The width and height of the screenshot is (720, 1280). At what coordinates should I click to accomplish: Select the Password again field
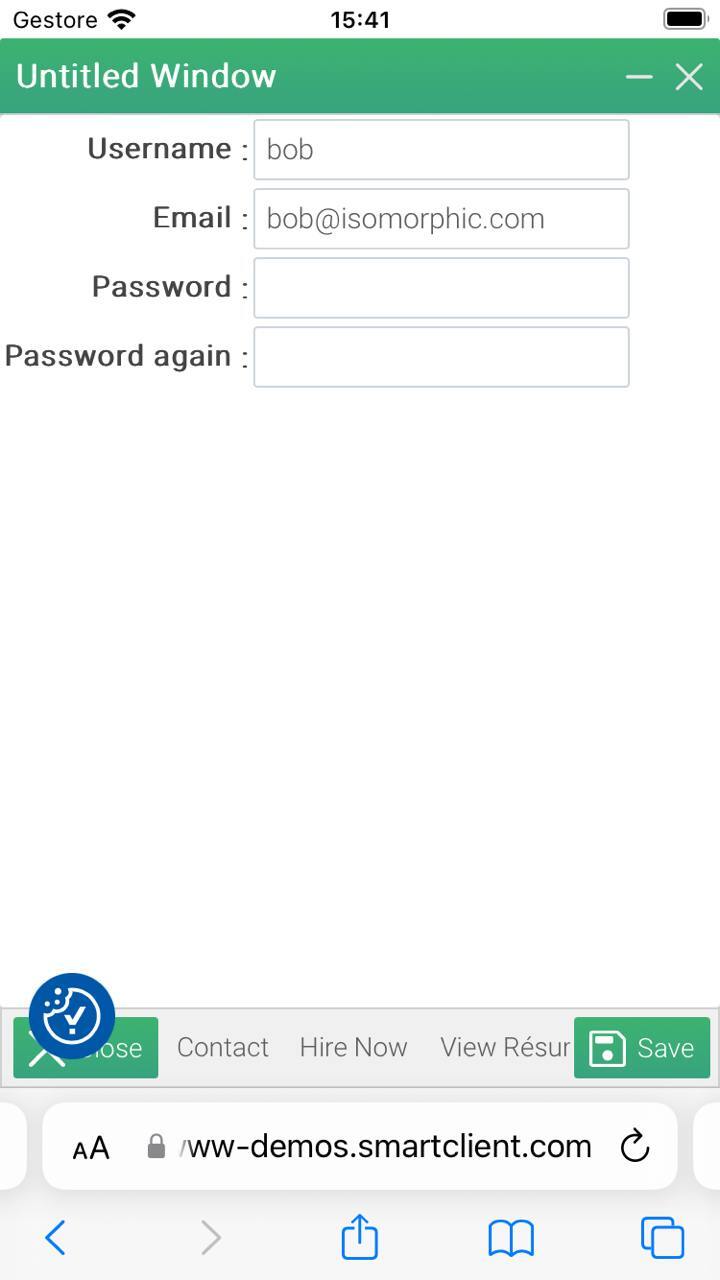click(x=441, y=357)
